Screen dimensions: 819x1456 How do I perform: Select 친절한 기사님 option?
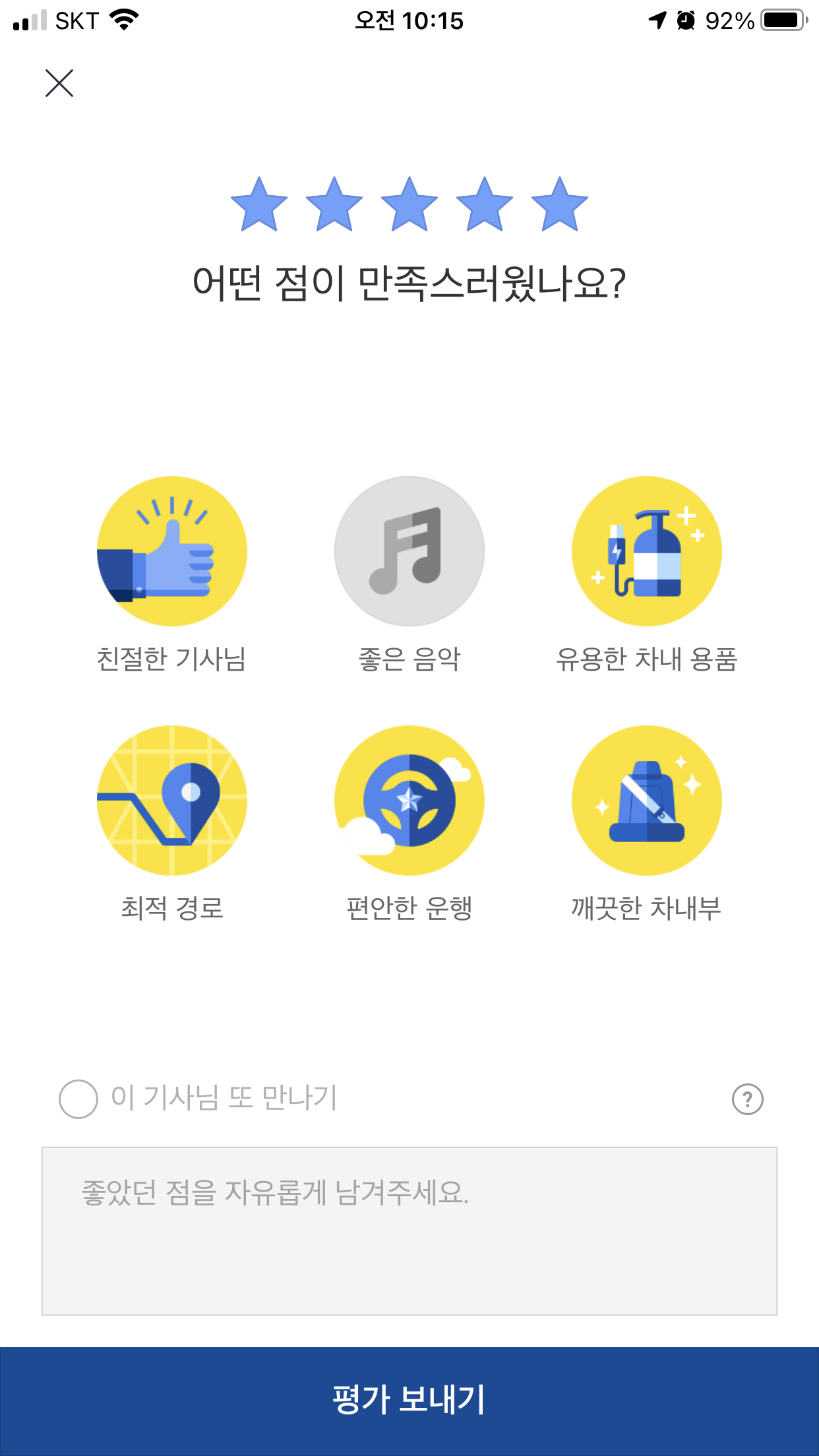point(172,551)
